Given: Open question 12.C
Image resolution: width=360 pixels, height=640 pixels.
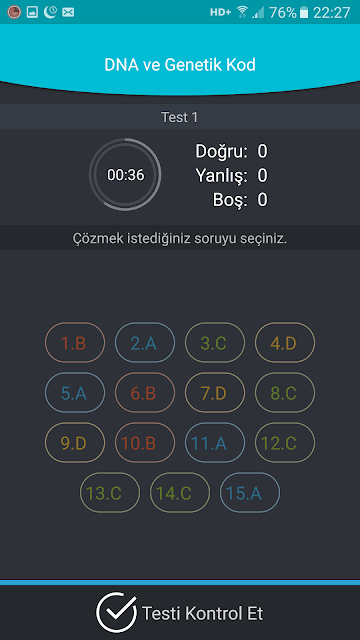Looking at the screenshot, I should pos(285,442).
